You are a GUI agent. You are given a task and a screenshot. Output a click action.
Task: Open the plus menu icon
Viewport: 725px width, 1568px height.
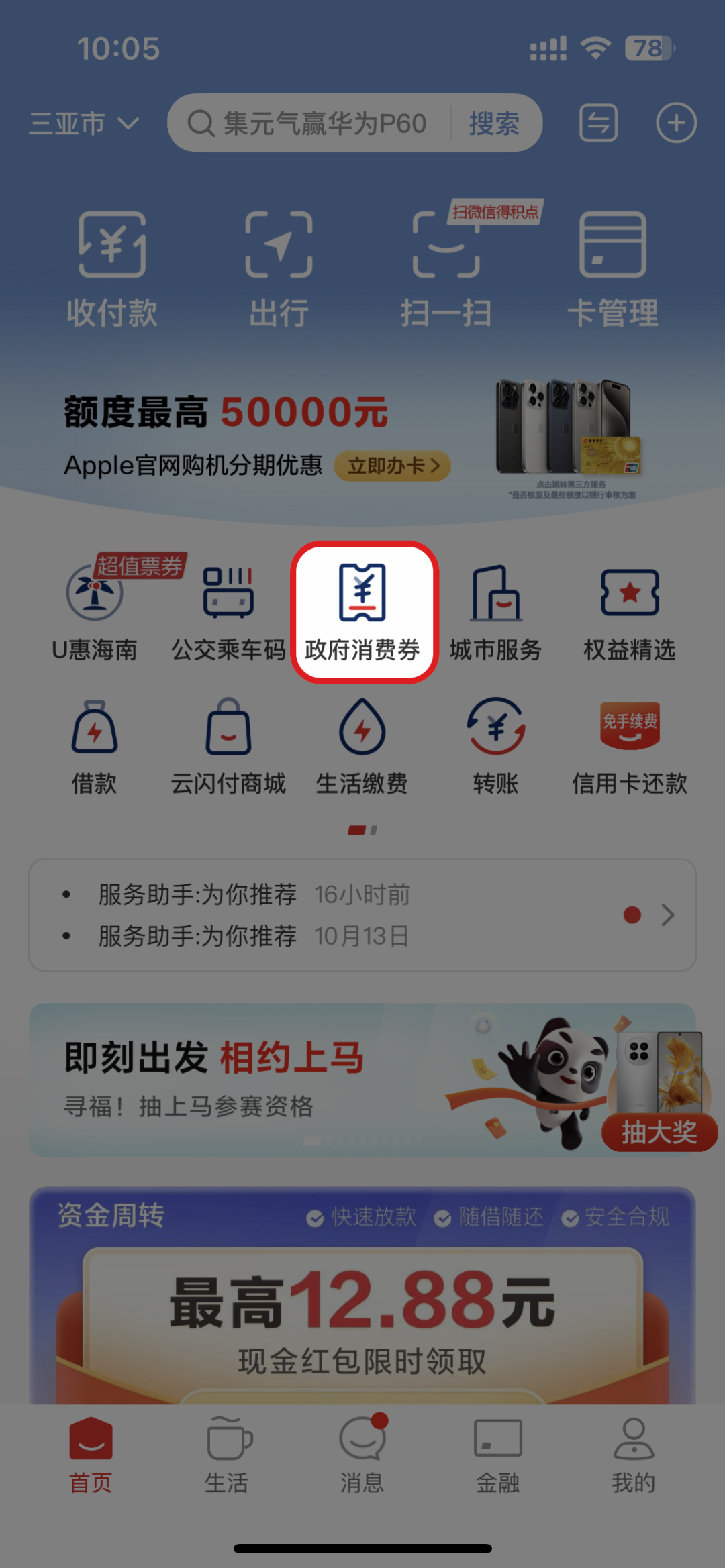(x=676, y=123)
